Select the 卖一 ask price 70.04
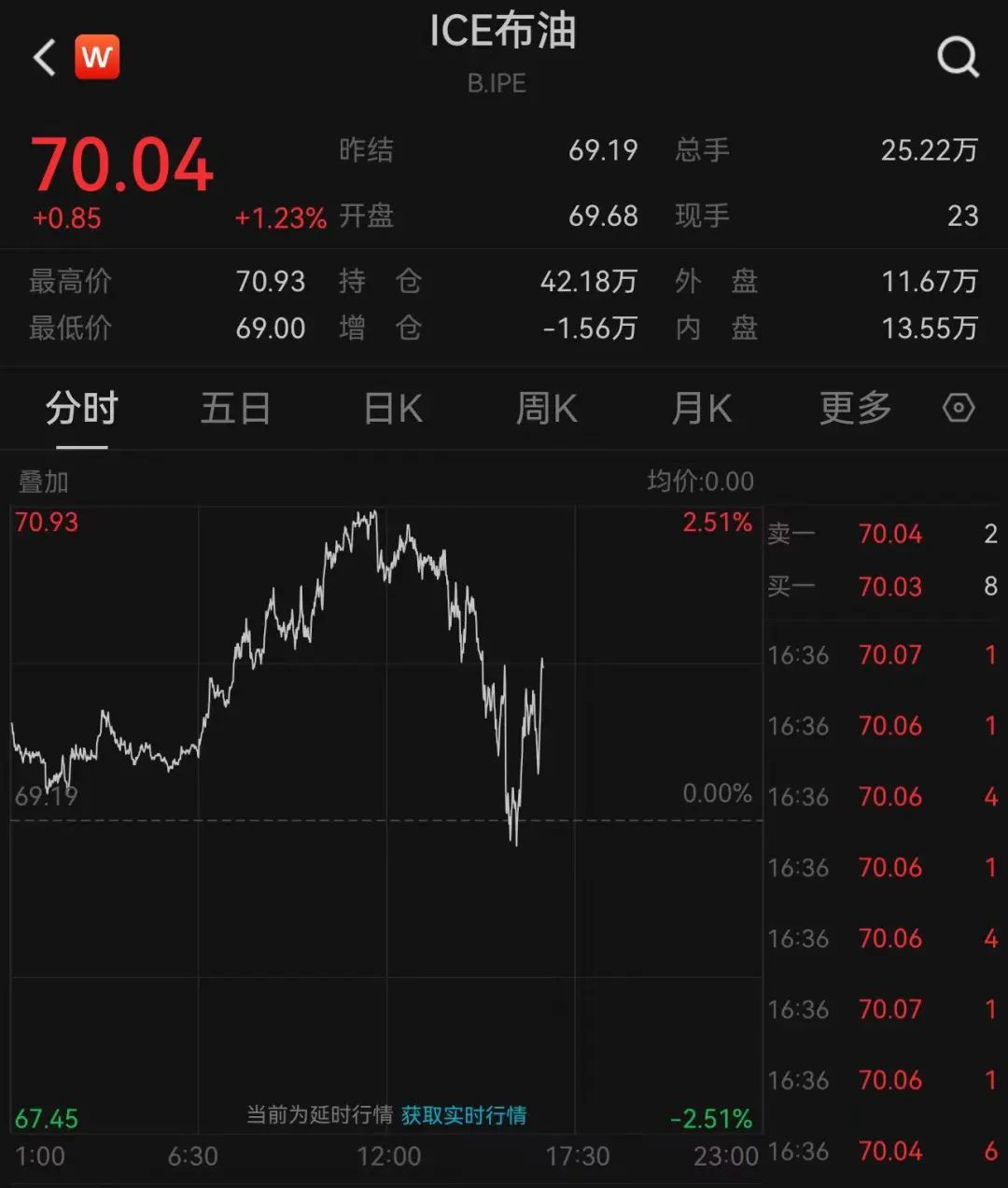The width and height of the screenshot is (1008, 1188). pyautogui.click(x=889, y=534)
